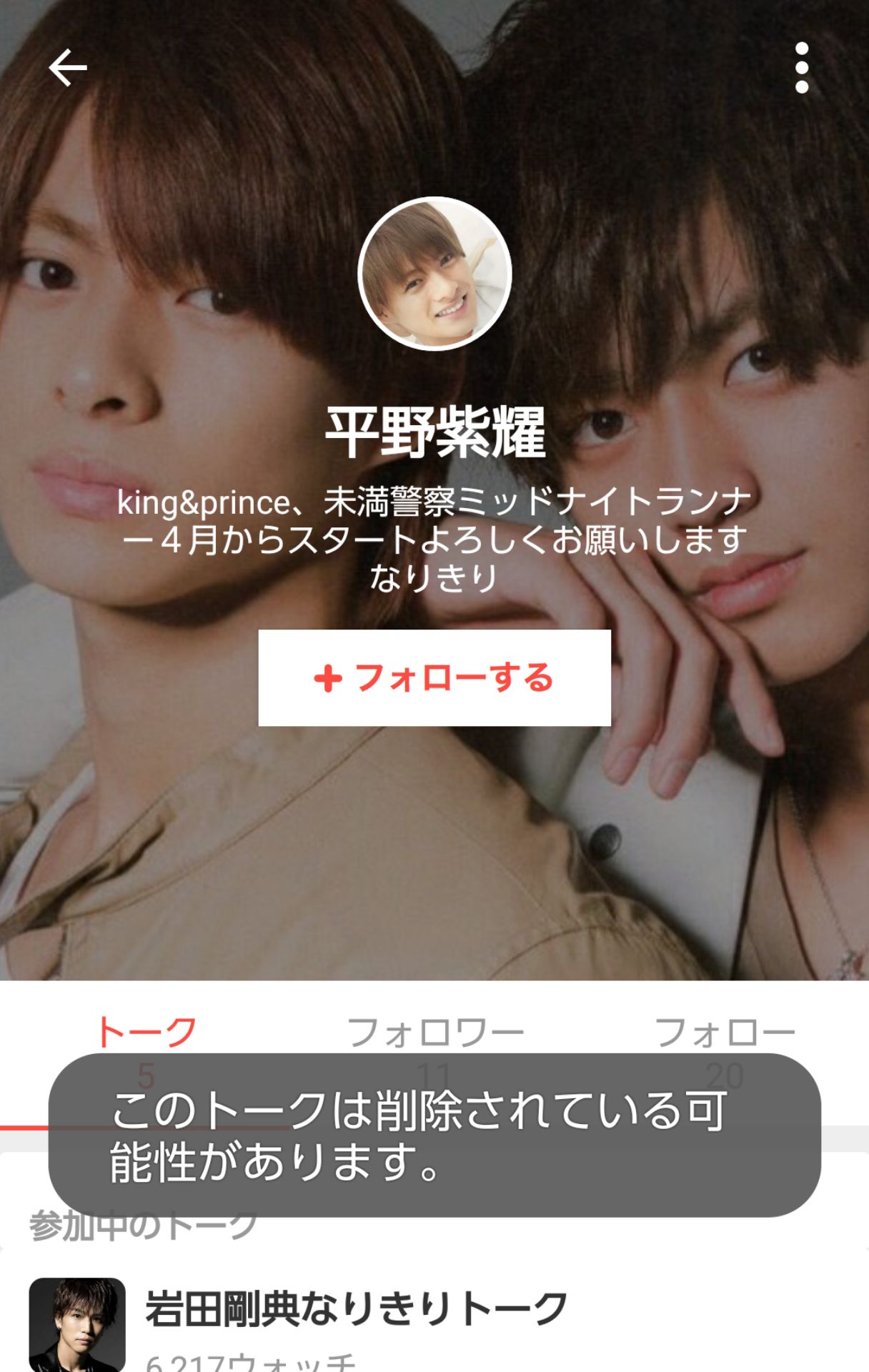Viewport: 869px width, 1372px height.
Task: Open the three-dot overflow menu
Action: pos(801,68)
